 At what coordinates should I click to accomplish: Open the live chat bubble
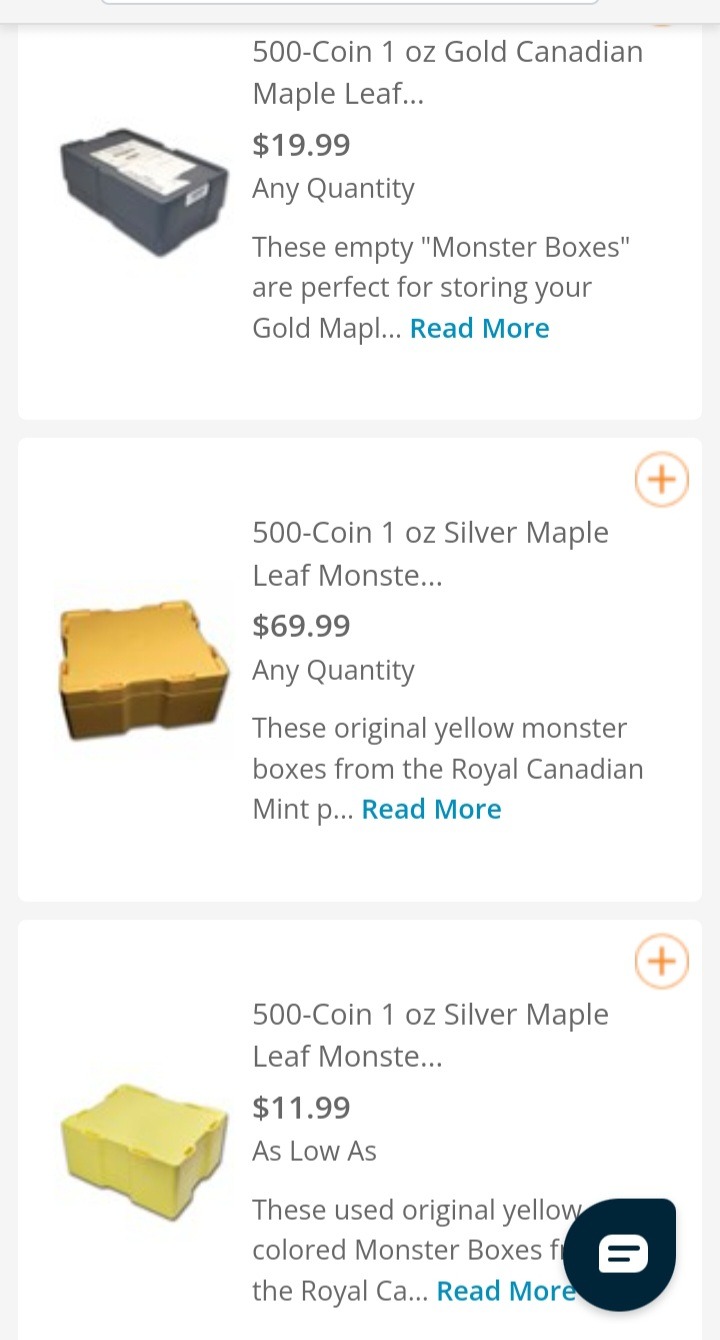(x=621, y=1254)
